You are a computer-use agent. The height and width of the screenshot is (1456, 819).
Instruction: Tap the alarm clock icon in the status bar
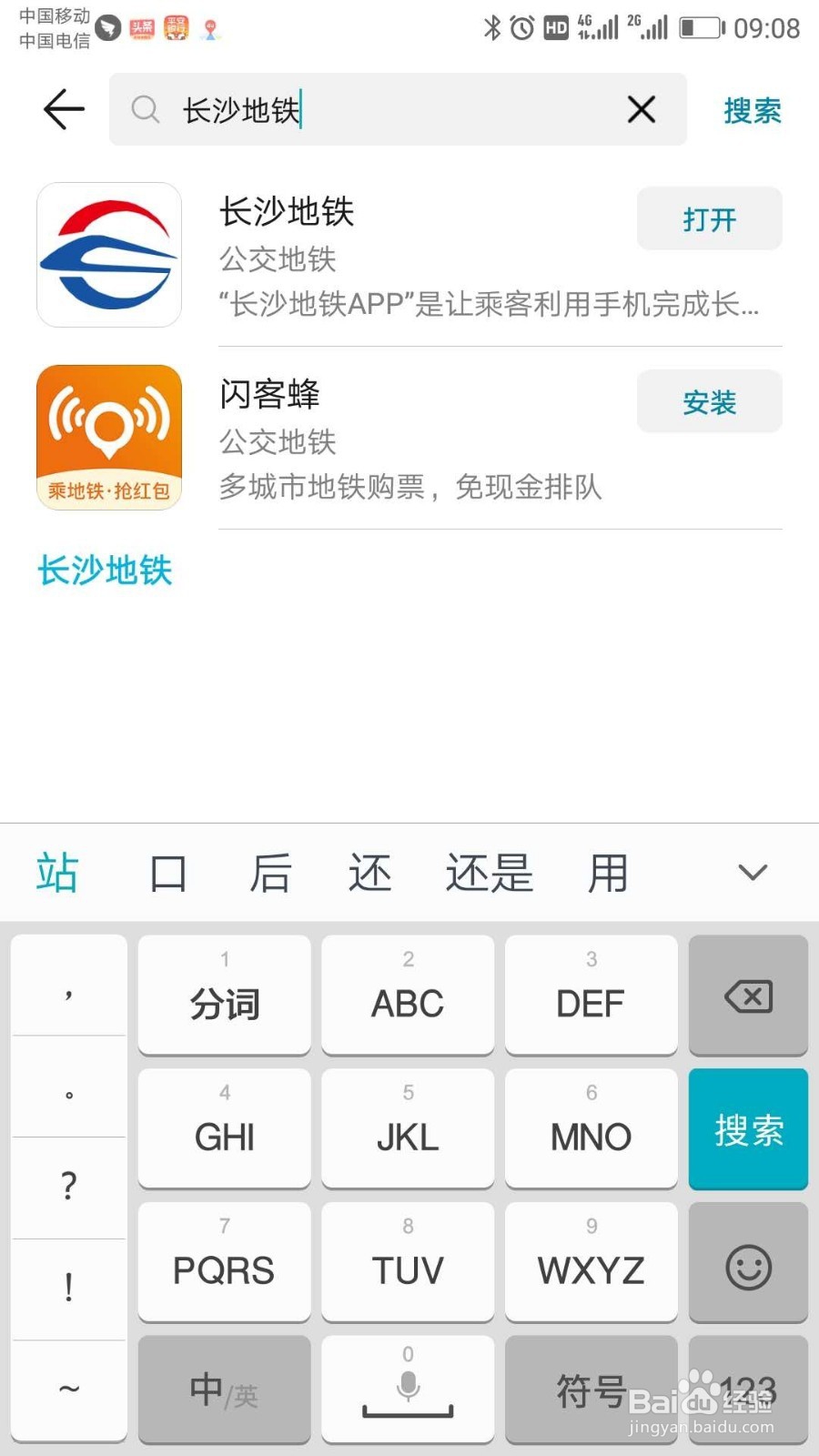point(521,27)
